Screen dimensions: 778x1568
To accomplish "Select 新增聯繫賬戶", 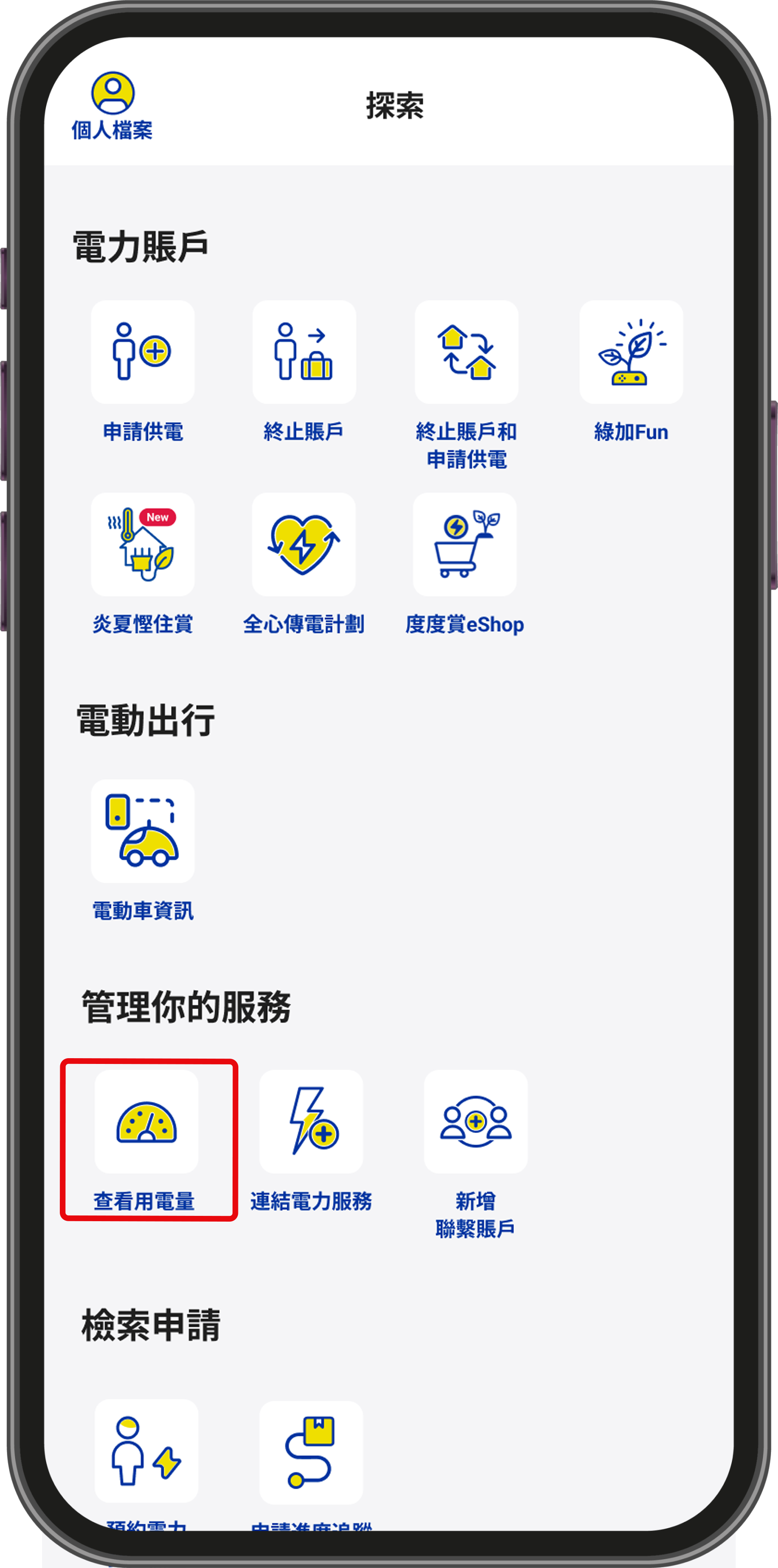I will (x=475, y=1122).
